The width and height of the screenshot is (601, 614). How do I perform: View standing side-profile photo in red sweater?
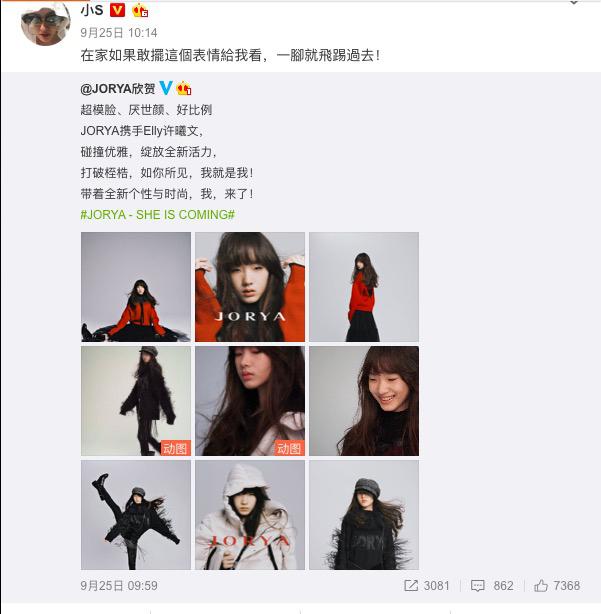tap(364, 287)
